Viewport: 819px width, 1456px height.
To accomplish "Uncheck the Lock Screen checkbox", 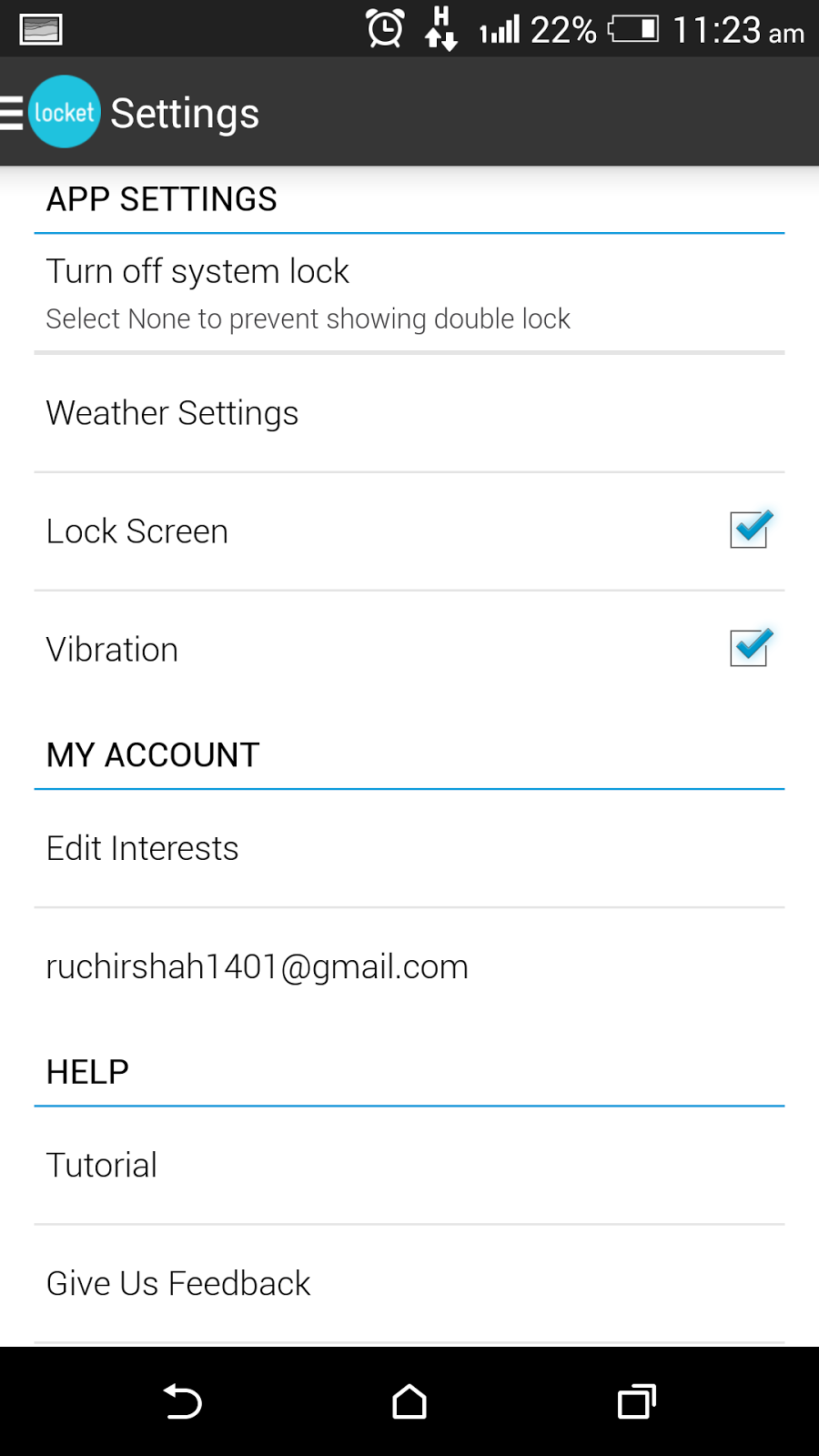I will (751, 530).
